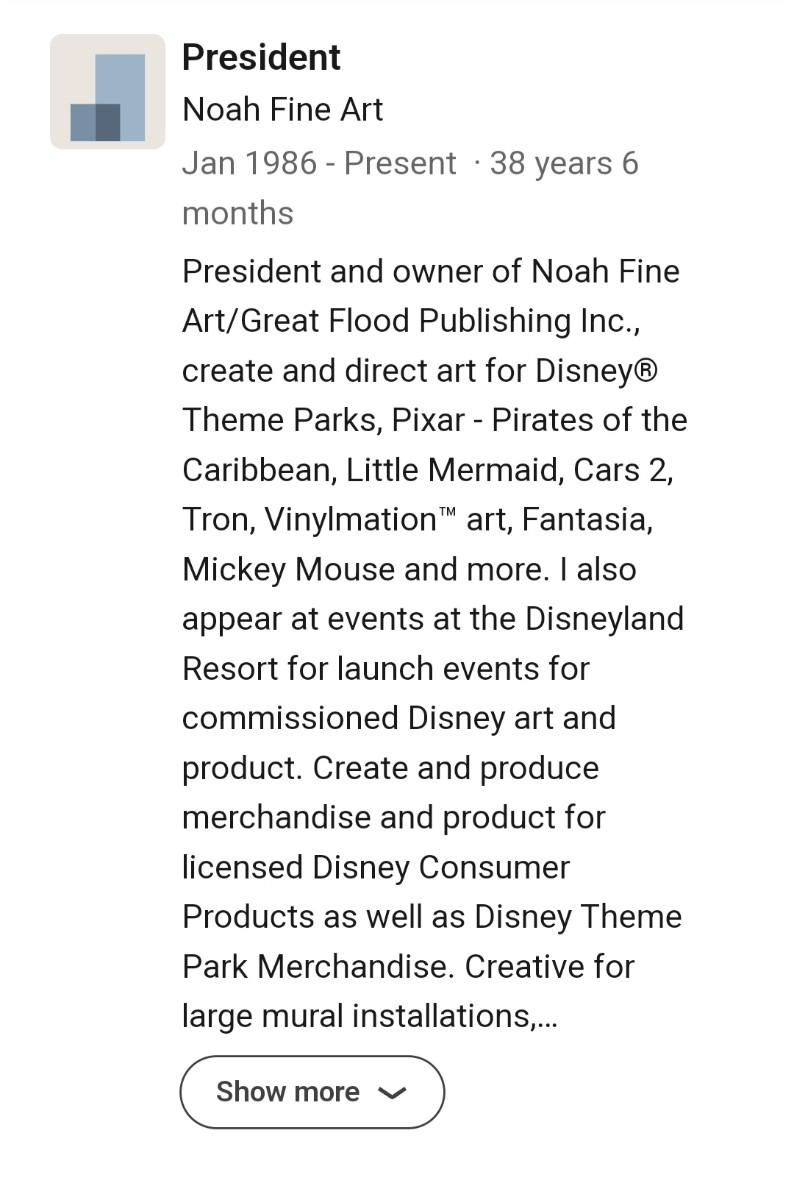Open the Noah Fine Art company logo
The height and width of the screenshot is (1200, 794).
pos(107,92)
